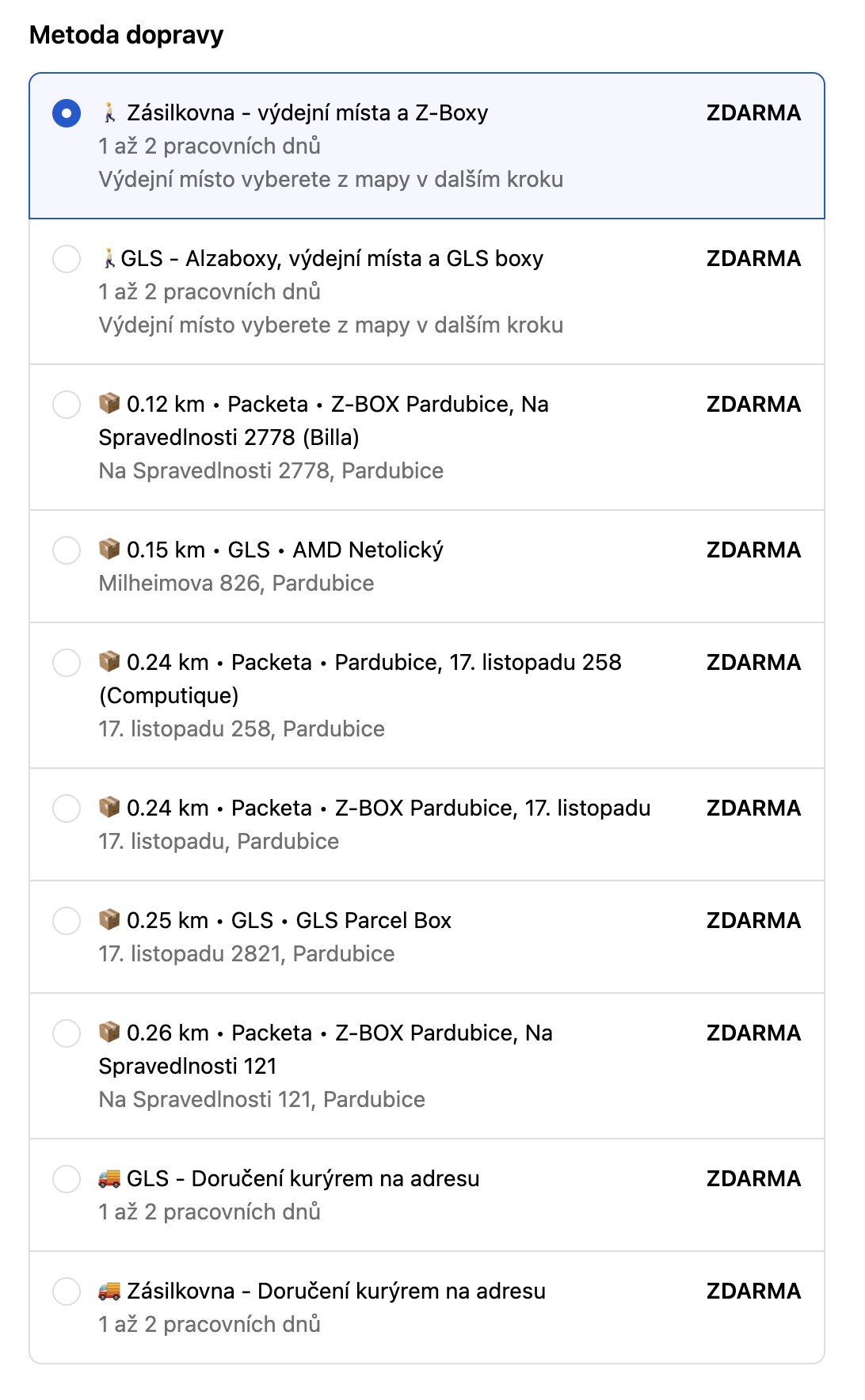This screenshot has height=1400, width=865.
Task: Click the truck icon for GLS courier delivery
Action: (110, 1178)
